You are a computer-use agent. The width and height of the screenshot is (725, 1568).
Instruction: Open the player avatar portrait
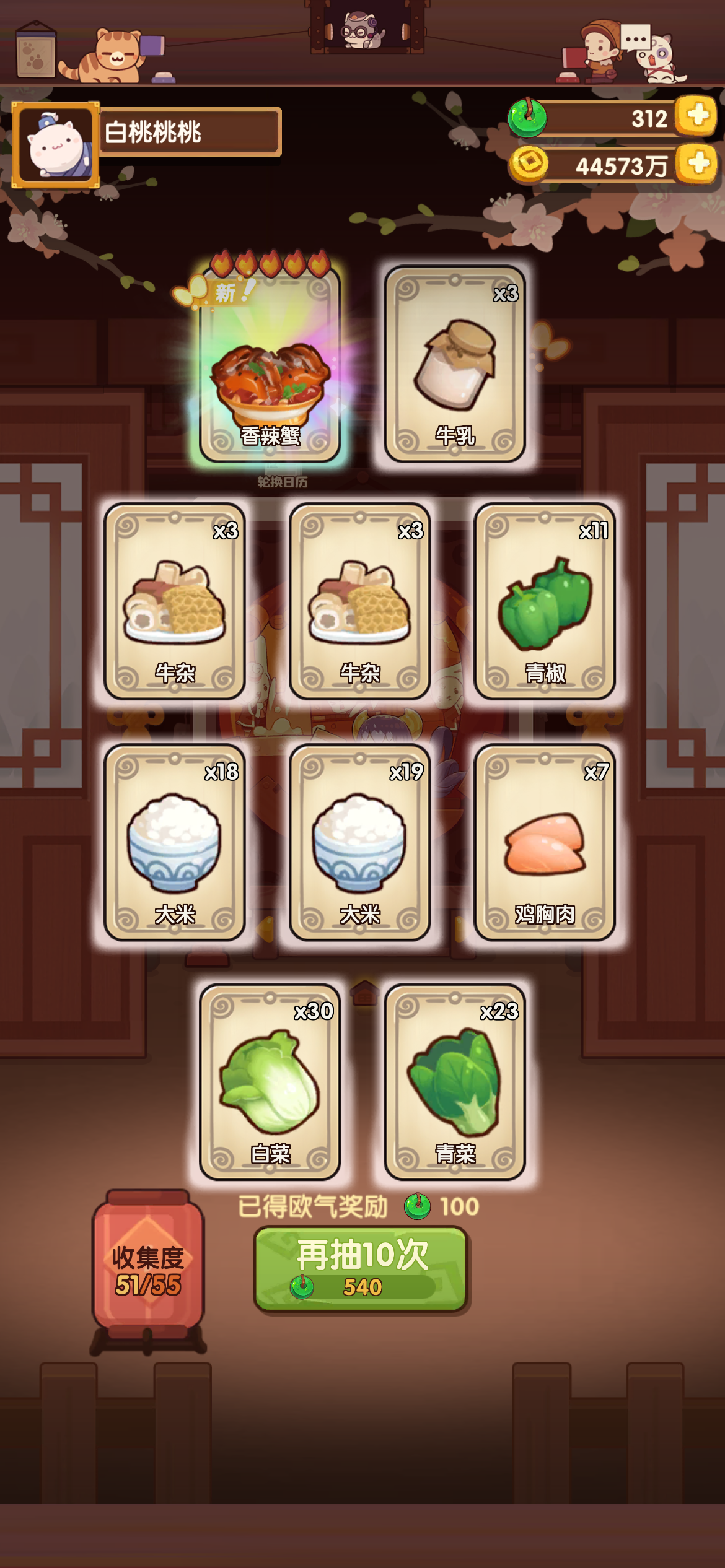55,144
